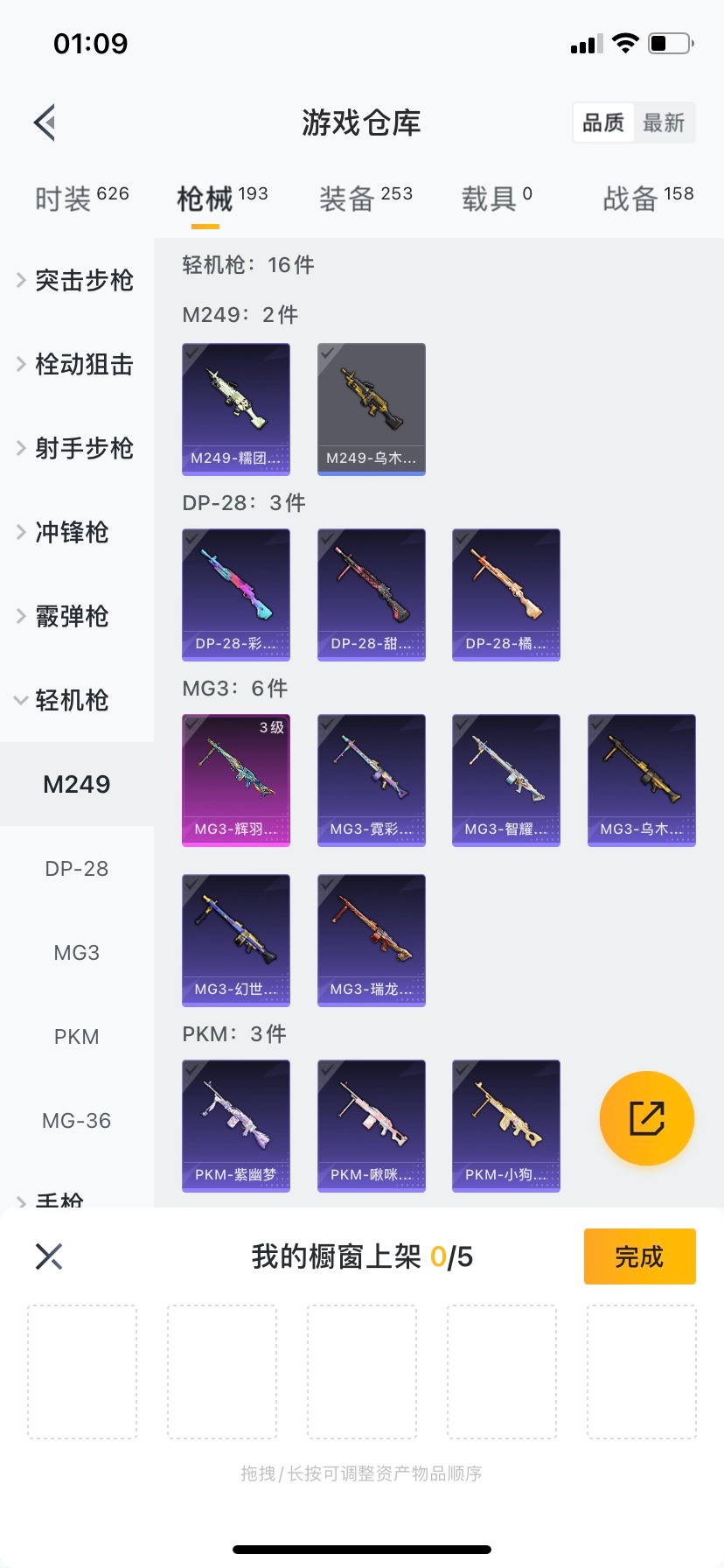This screenshot has width=724, height=1568.
Task: Select the DP-28-彩 skin
Action: pos(236,594)
